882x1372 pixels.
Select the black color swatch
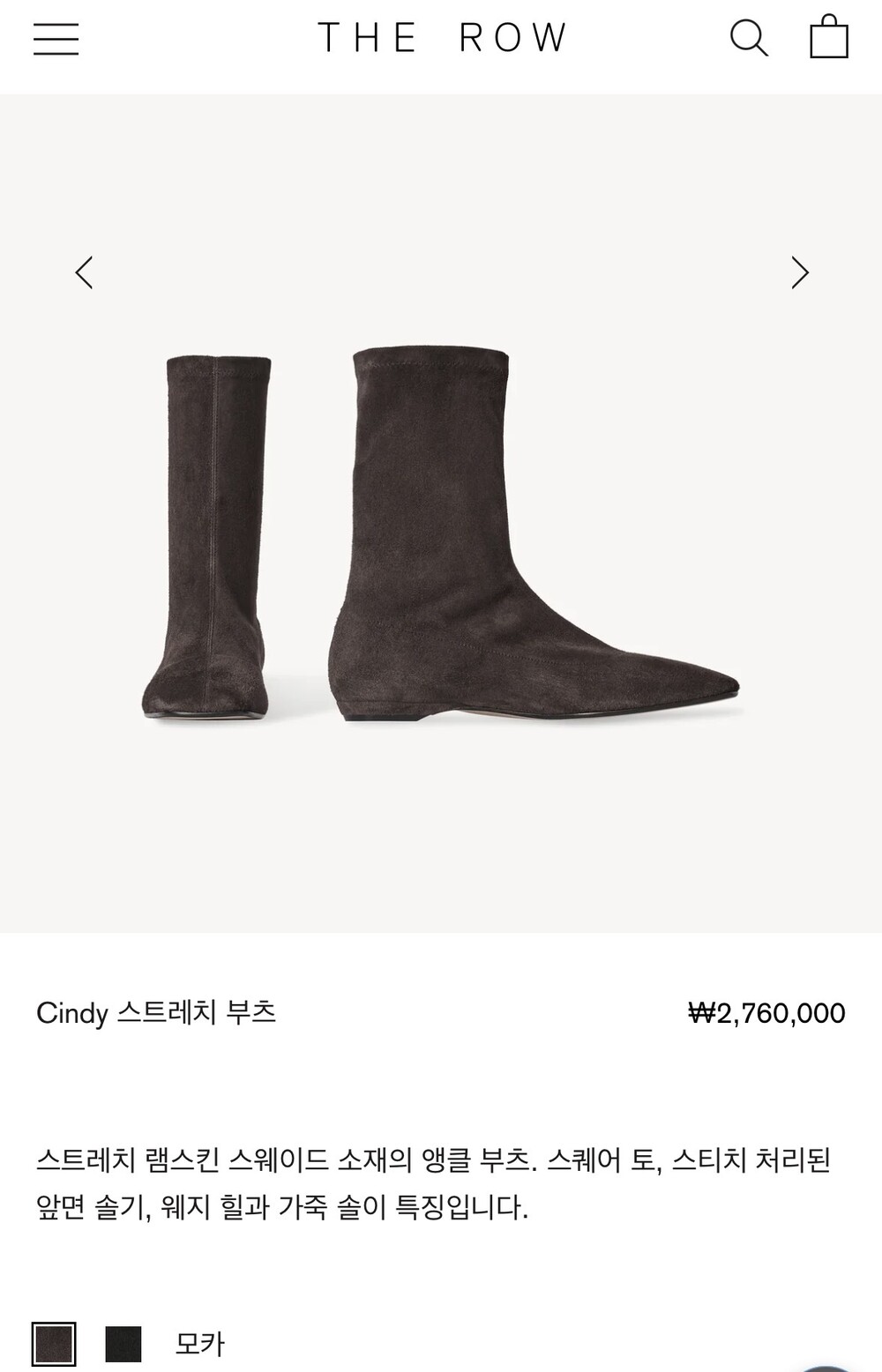[x=123, y=1344]
